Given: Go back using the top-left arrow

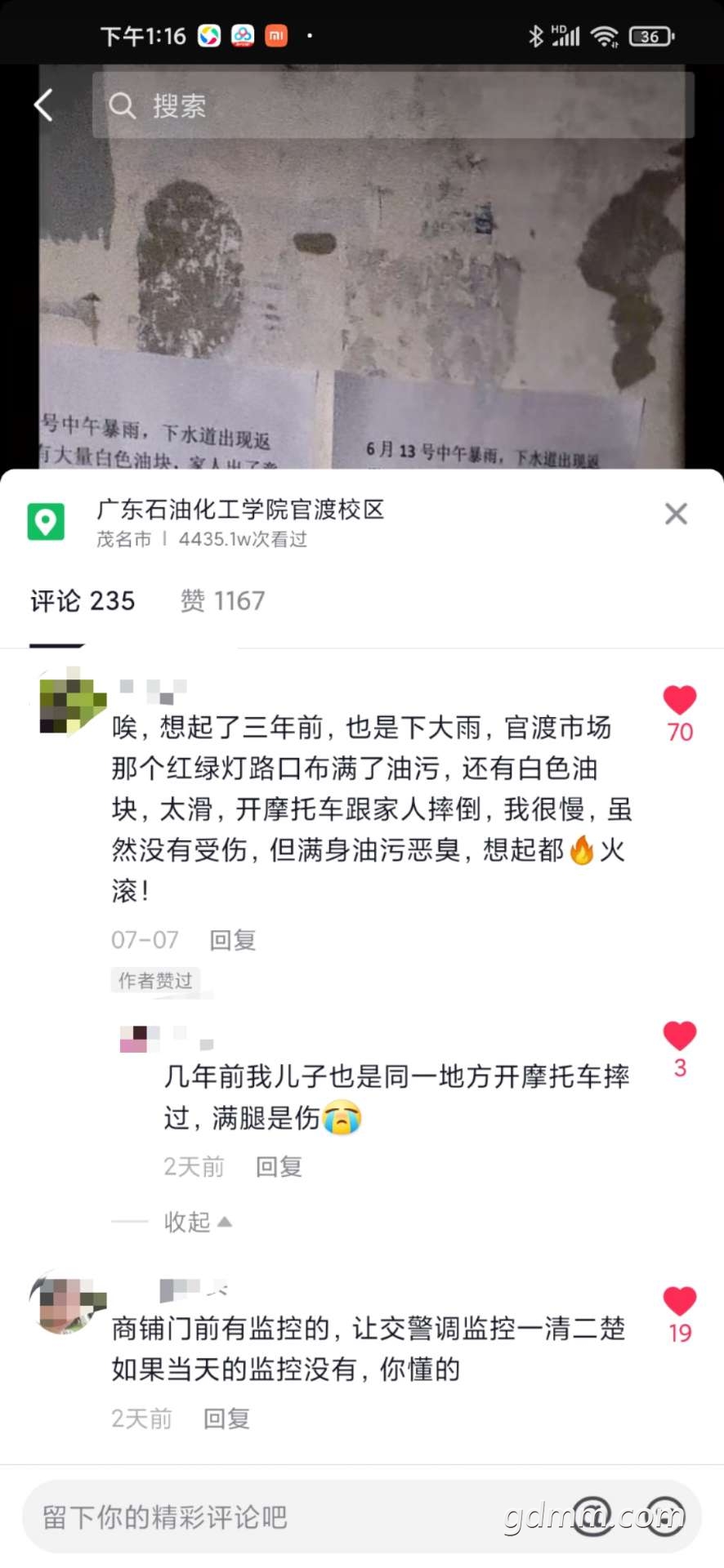Looking at the screenshot, I should (x=43, y=105).
